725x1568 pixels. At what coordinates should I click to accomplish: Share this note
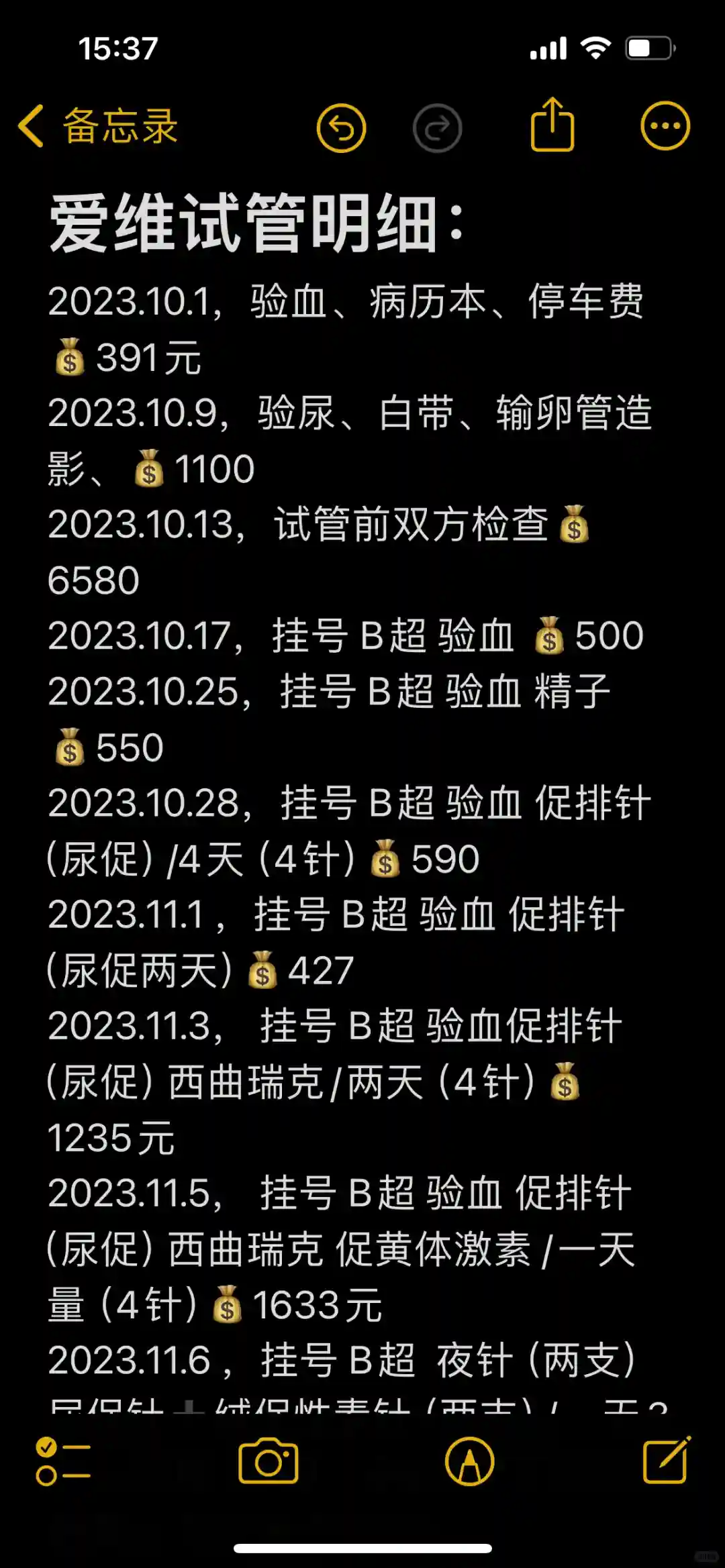tap(552, 125)
